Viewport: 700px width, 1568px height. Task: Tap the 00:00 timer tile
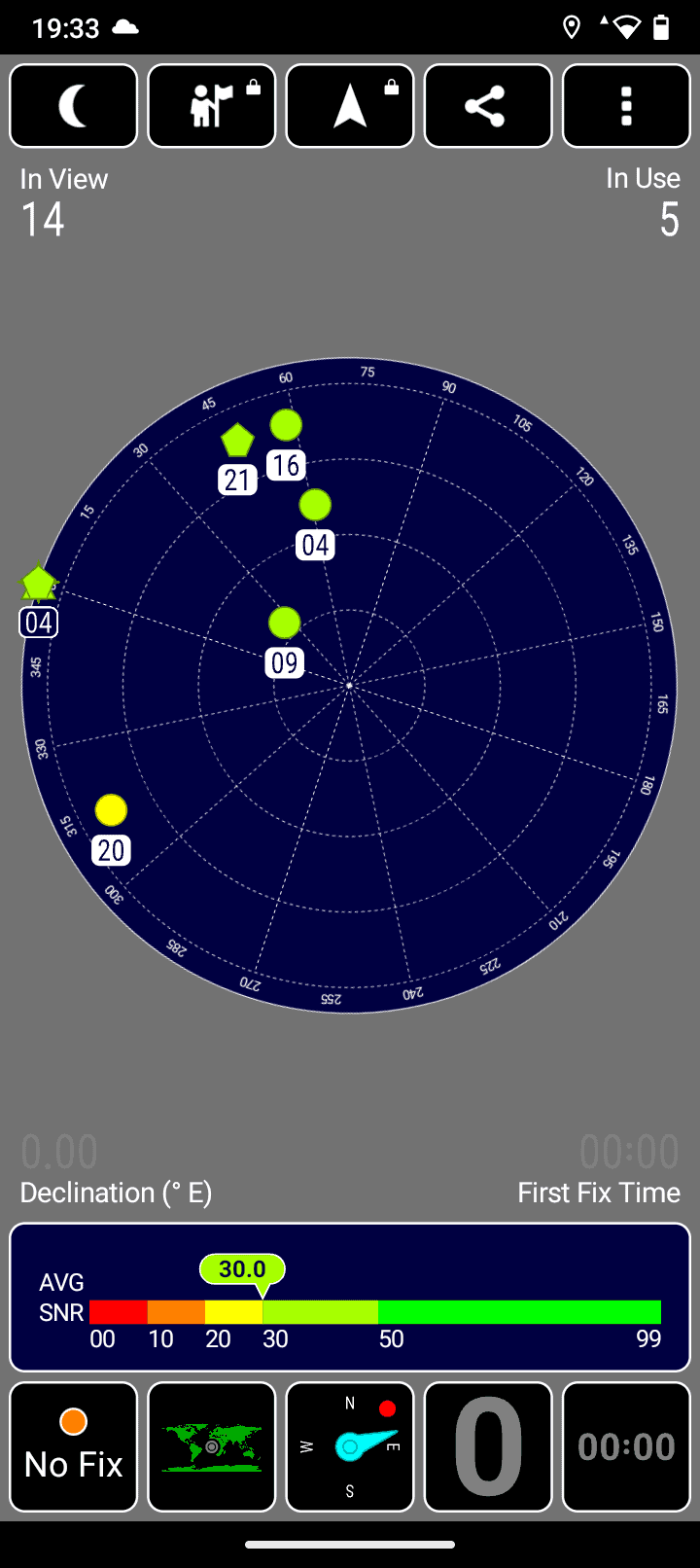(626, 1446)
